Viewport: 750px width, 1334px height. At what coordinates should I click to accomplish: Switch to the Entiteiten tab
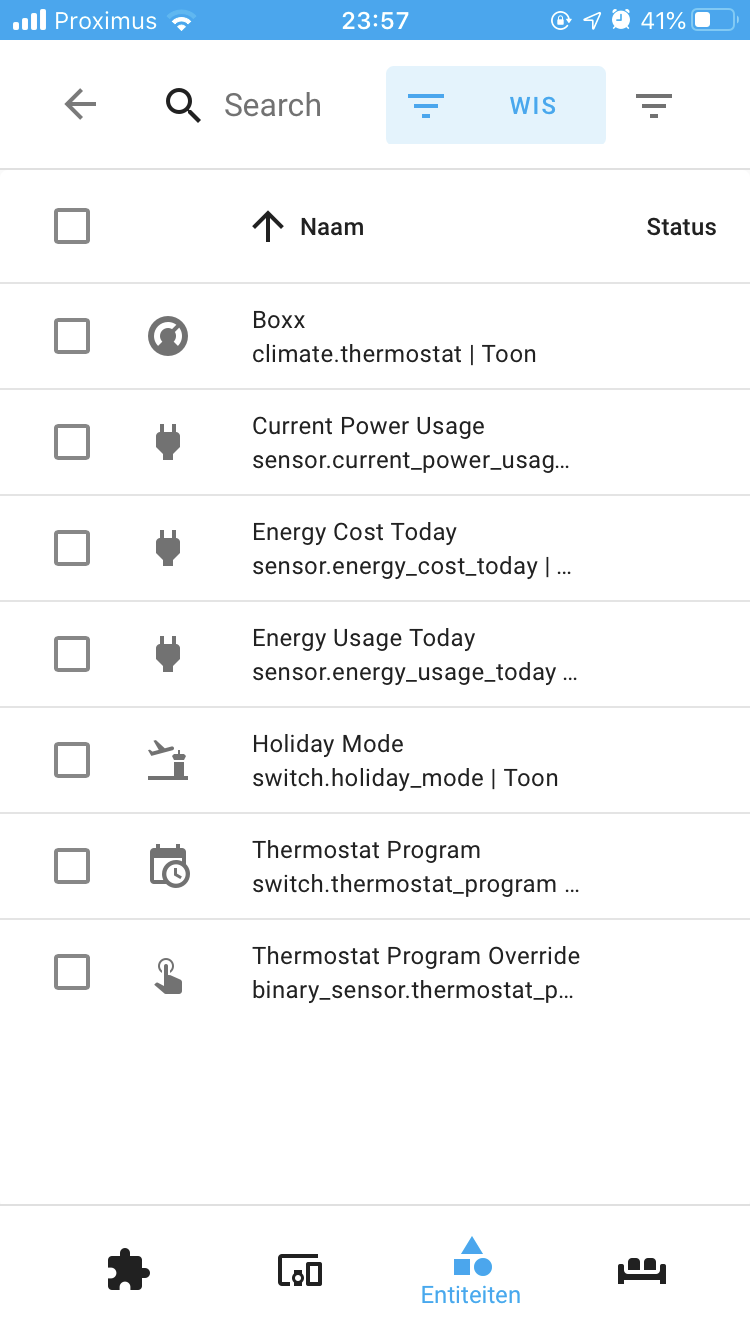471,1271
